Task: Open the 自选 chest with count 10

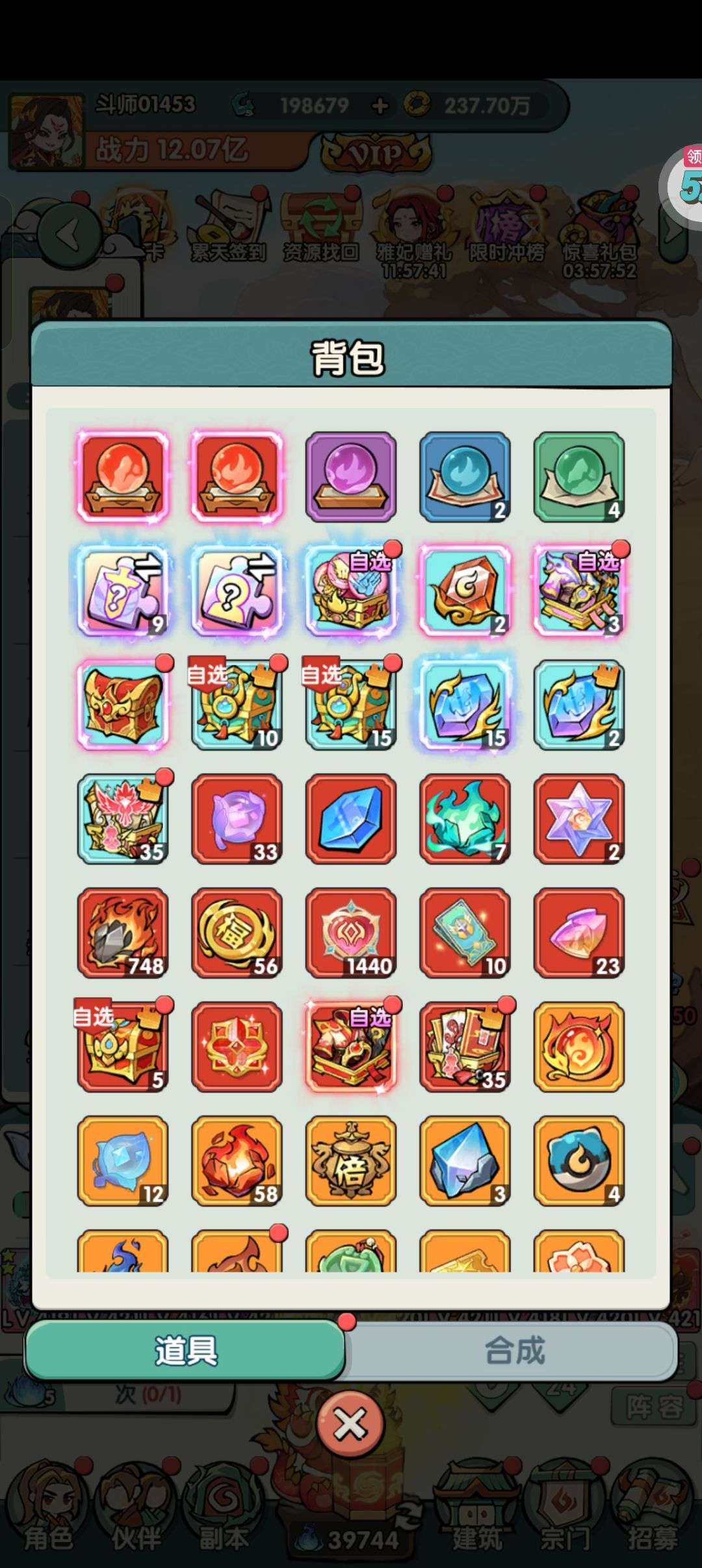Action: [237, 705]
